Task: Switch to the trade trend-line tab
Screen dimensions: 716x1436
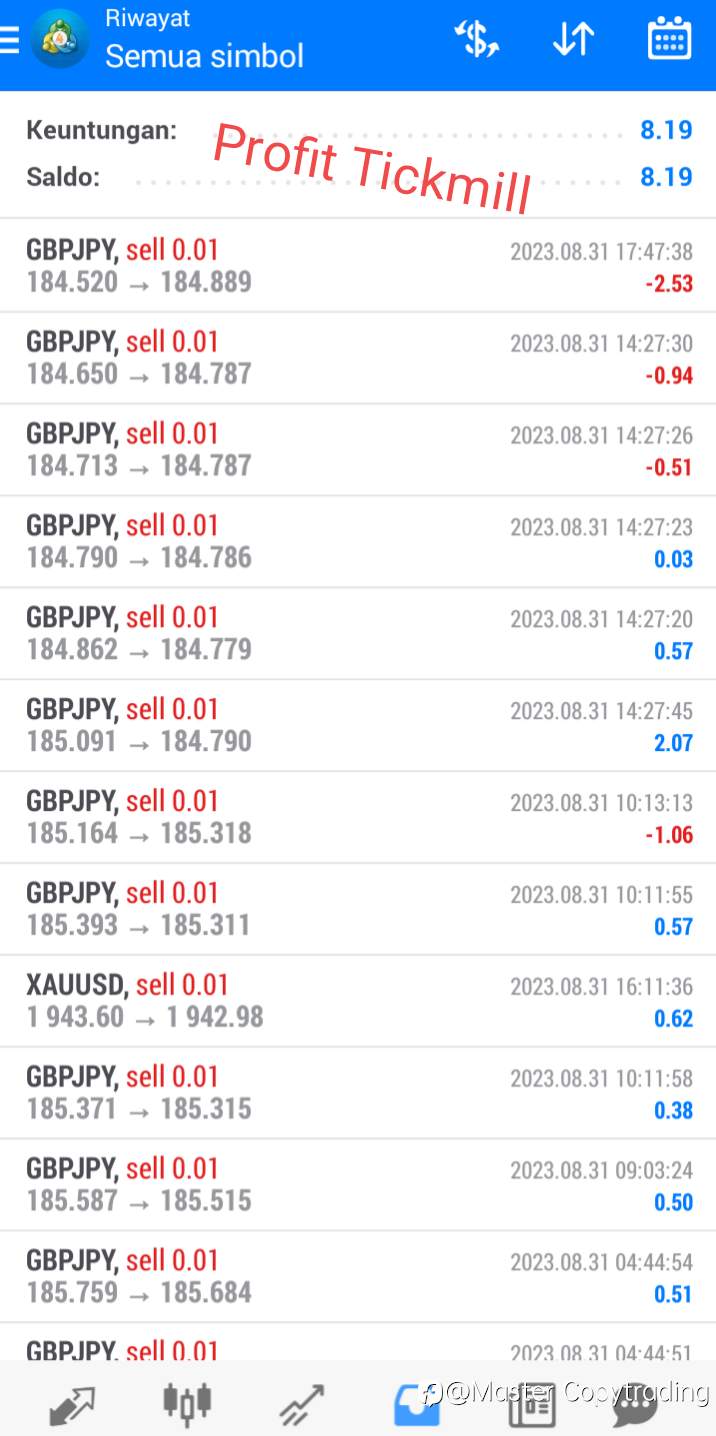Action: point(302,1405)
